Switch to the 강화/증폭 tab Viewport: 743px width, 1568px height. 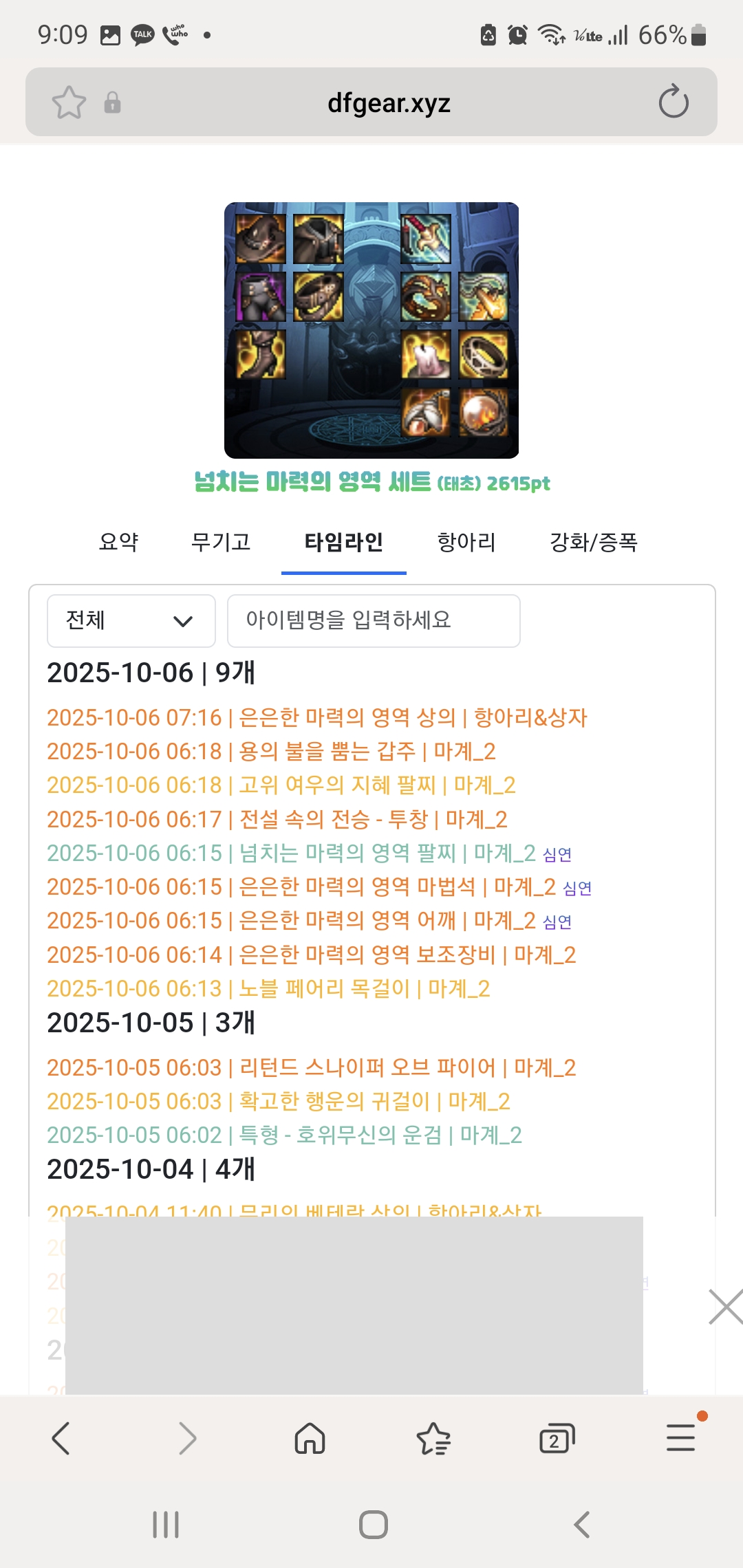(x=593, y=542)
